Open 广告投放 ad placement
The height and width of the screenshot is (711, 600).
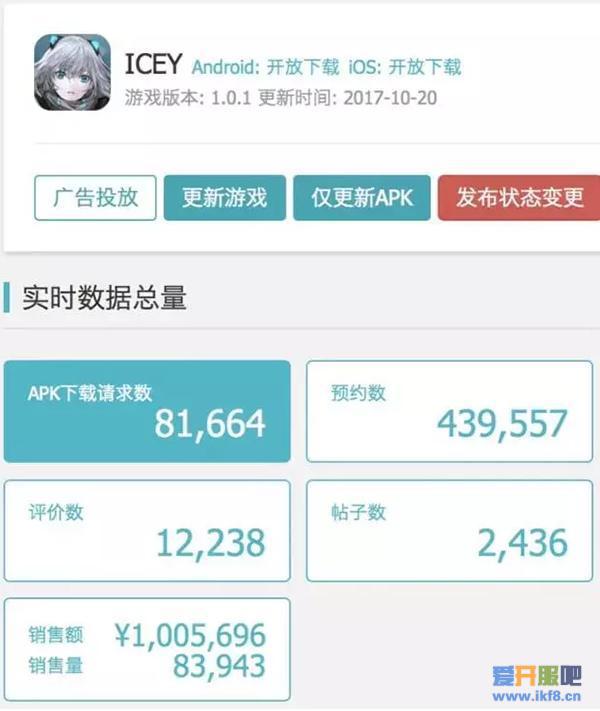coord(95,198)
